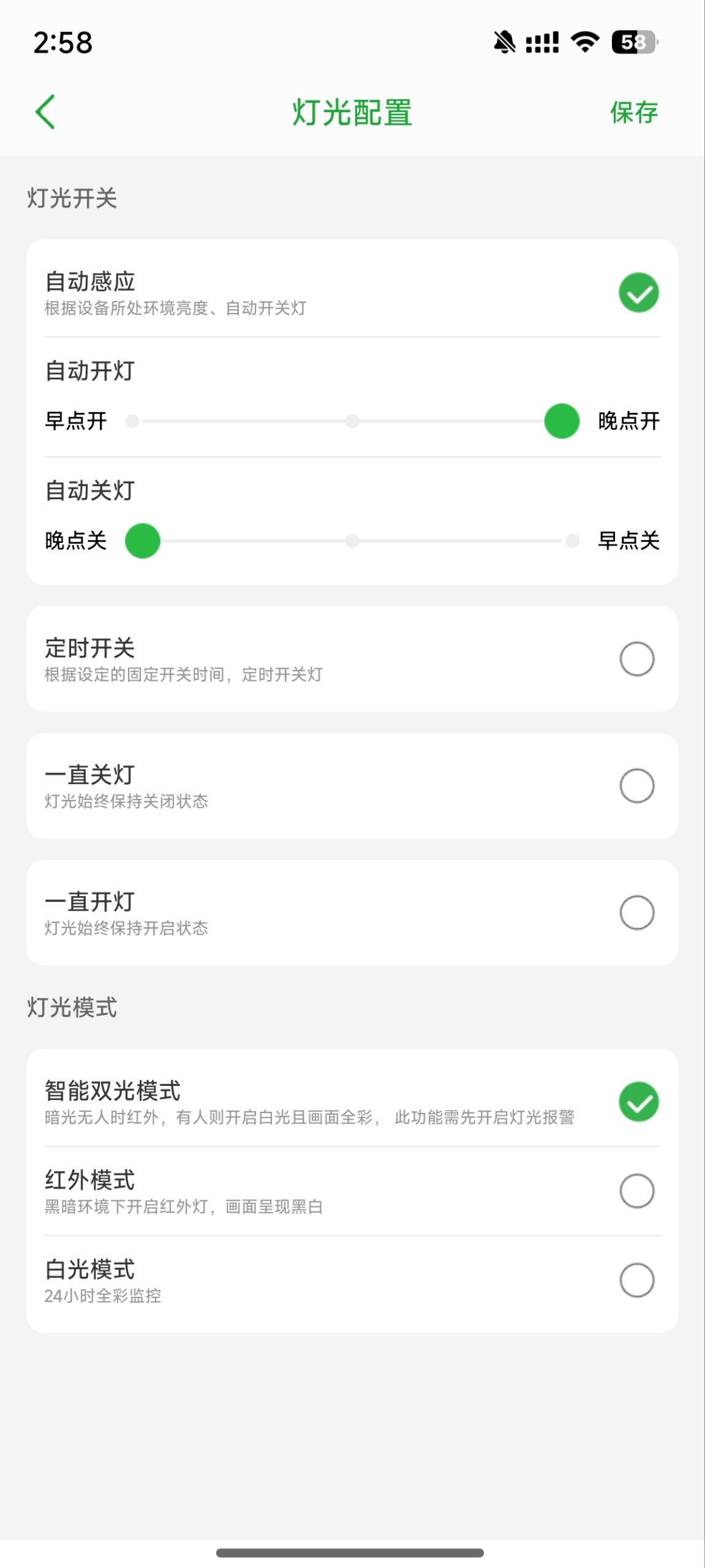
Task: Choose 定时开关 light schedule option
Action: (352, 659)
